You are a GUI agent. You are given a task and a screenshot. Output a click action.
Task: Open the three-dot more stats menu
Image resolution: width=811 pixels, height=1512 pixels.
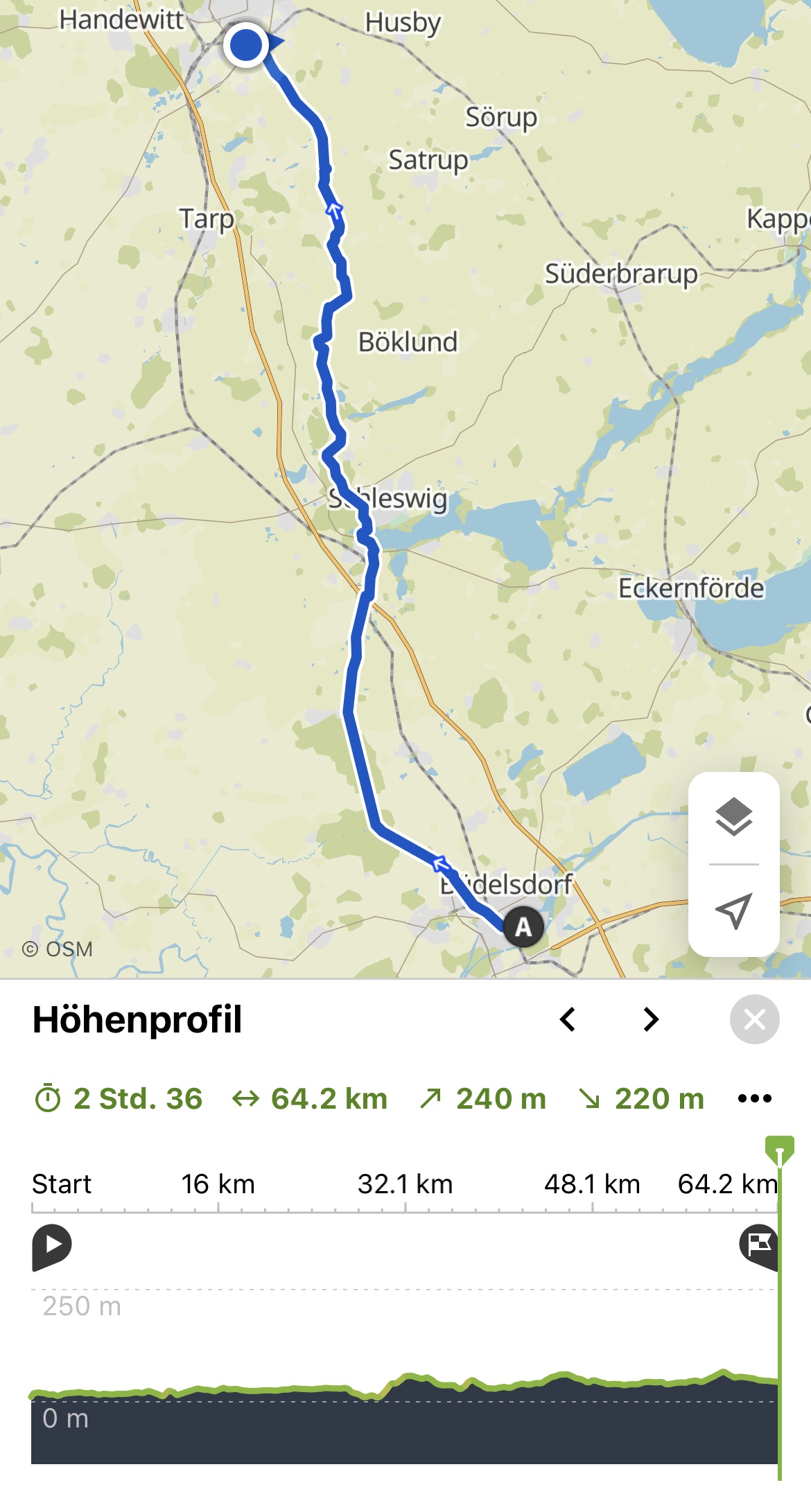point(754,1098)
